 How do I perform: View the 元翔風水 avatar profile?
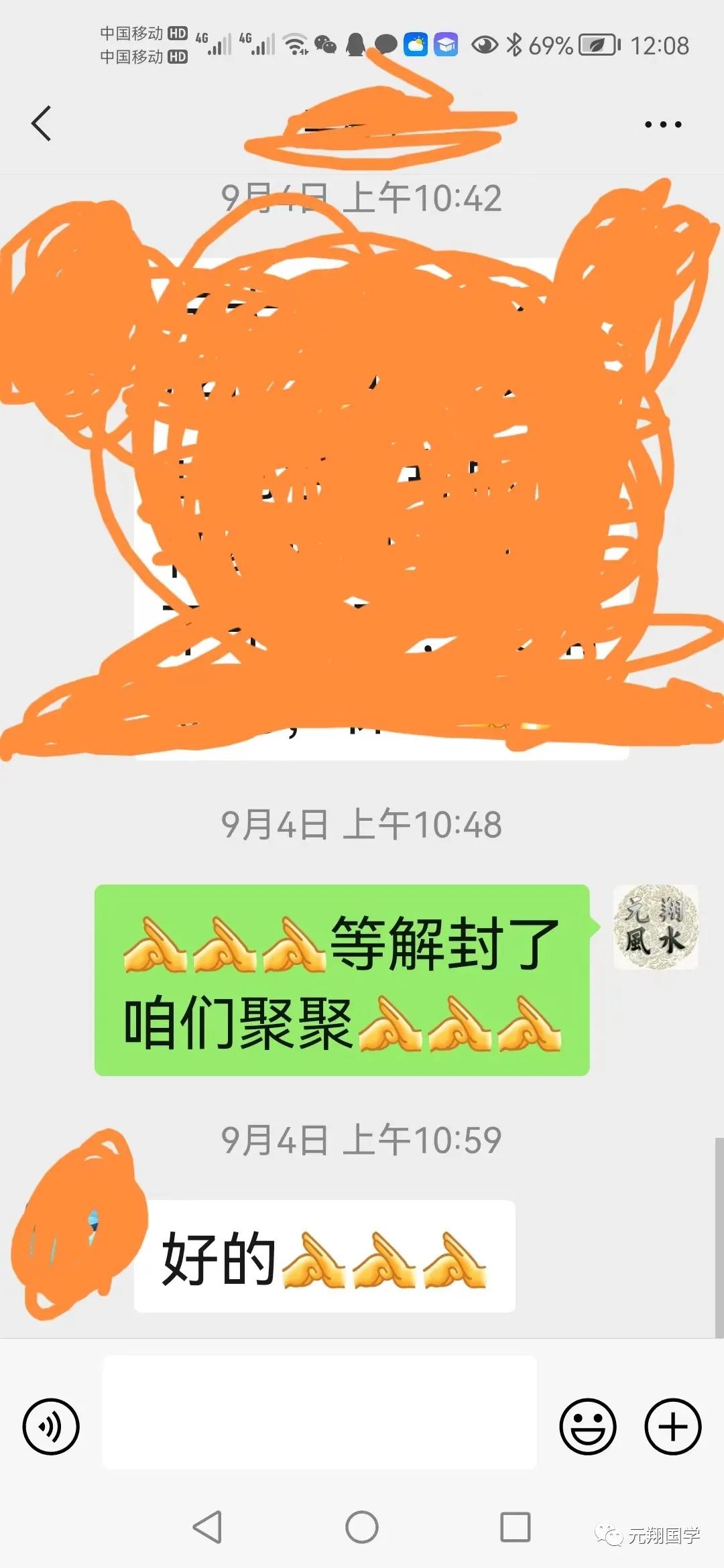click(656, 927)
